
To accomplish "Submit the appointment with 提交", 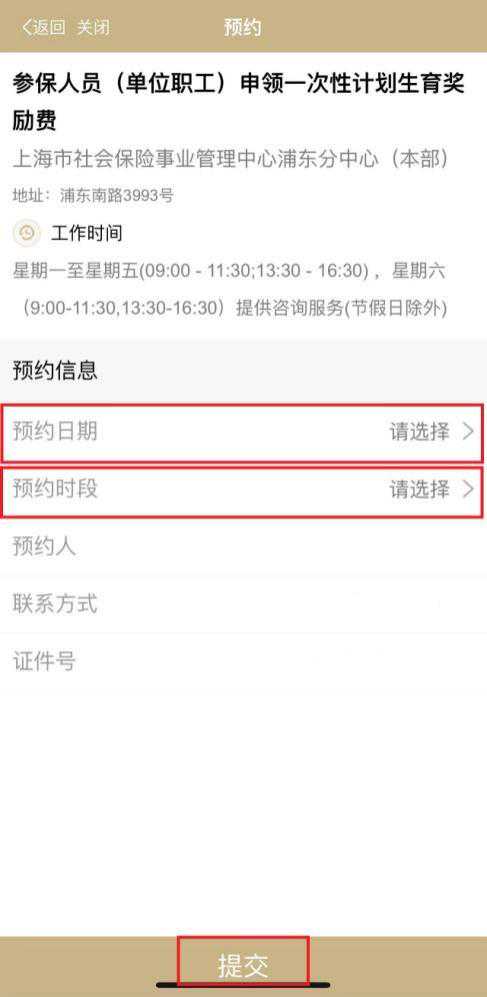I will point(244,966).
